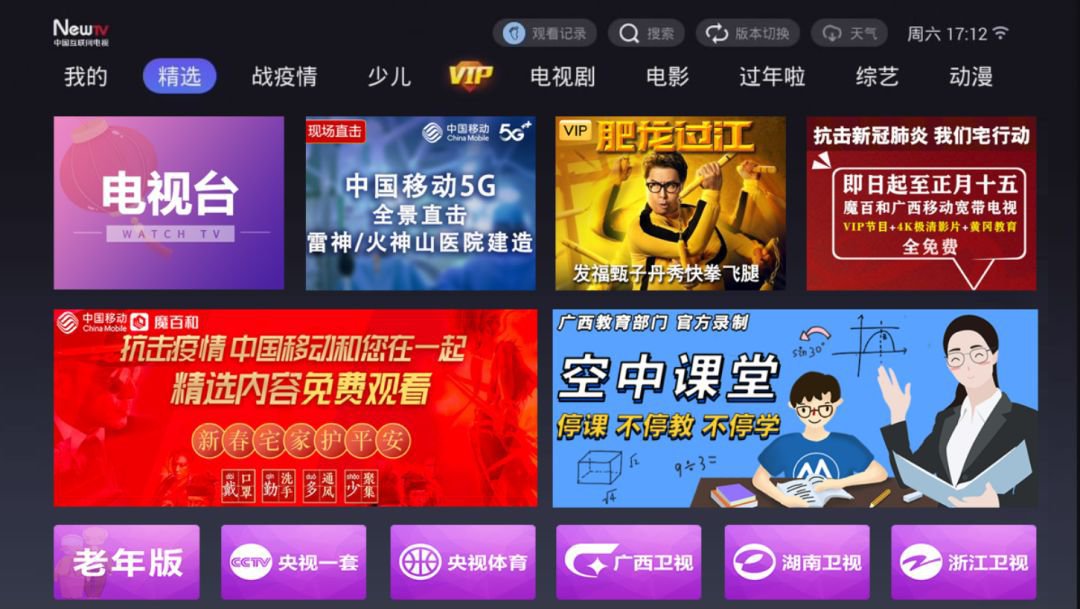This screenshot has width=1080, height=609.
Task: Go to the 电视剧 tab
Action: coord(562,77)
